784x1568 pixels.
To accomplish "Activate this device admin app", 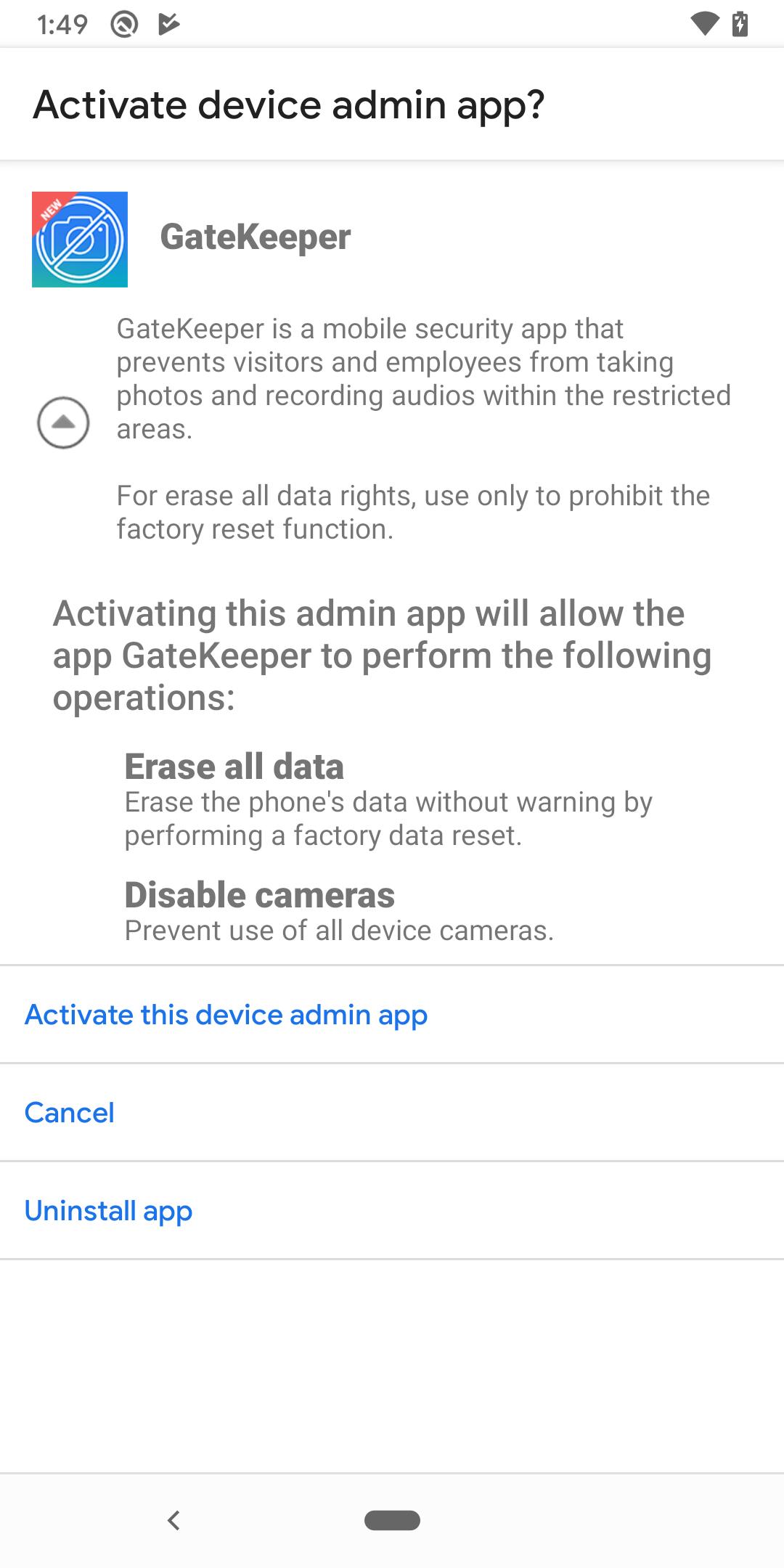I will click(x=392, y=1014).
